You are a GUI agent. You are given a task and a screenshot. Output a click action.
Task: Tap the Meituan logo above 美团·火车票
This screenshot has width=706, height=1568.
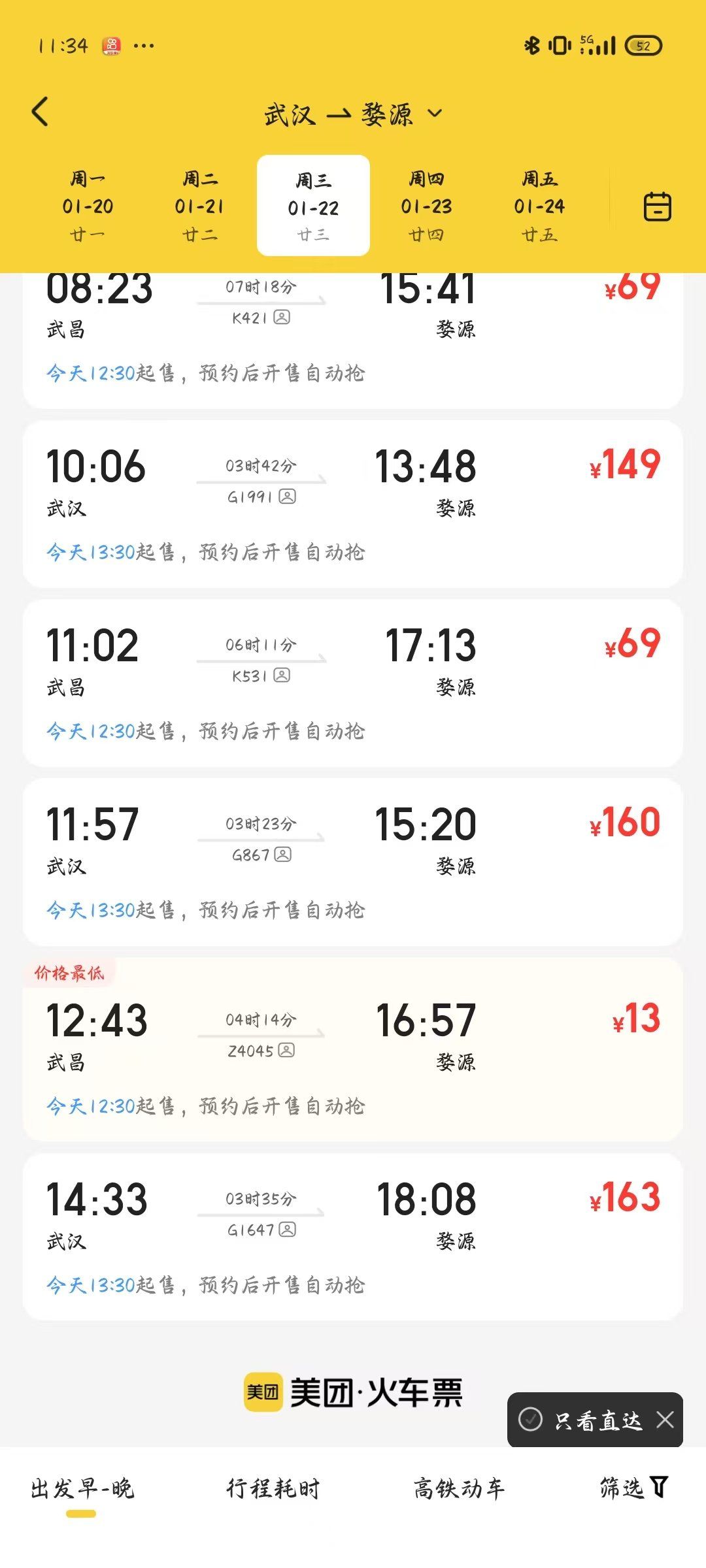[263, 1389]
